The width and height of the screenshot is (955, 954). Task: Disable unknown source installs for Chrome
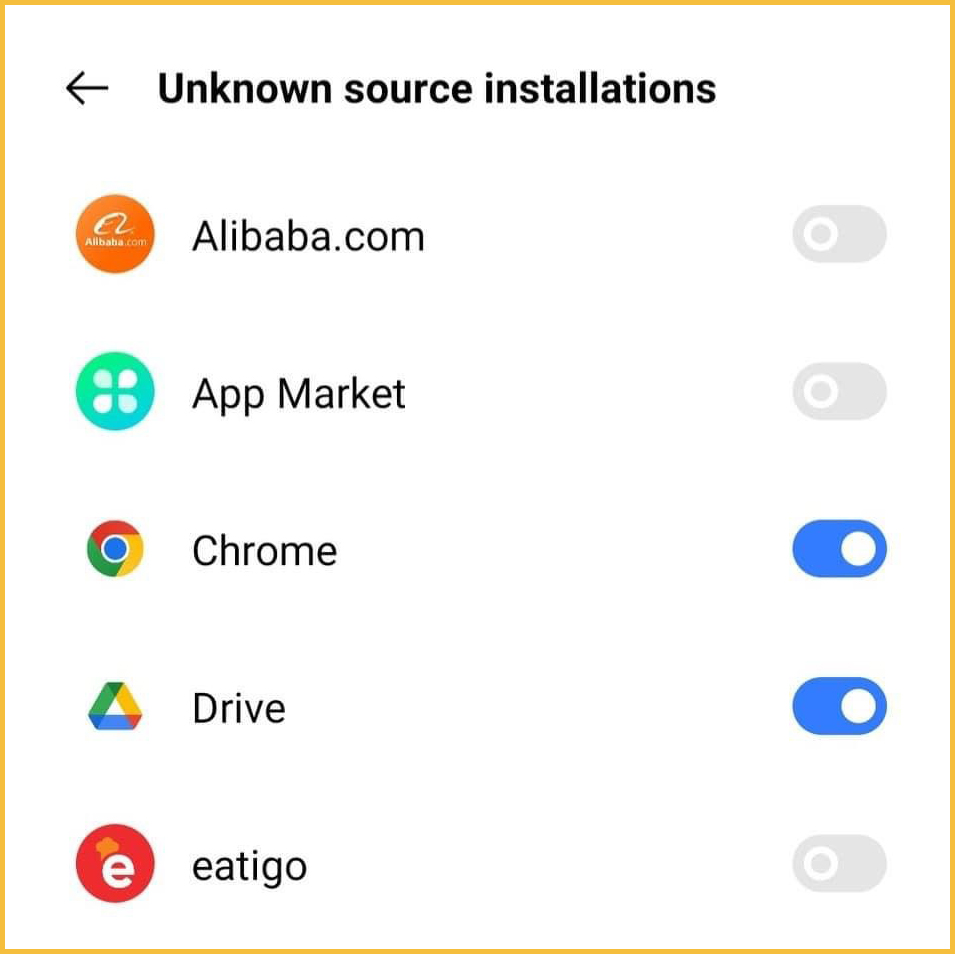(x=838, y=549)
